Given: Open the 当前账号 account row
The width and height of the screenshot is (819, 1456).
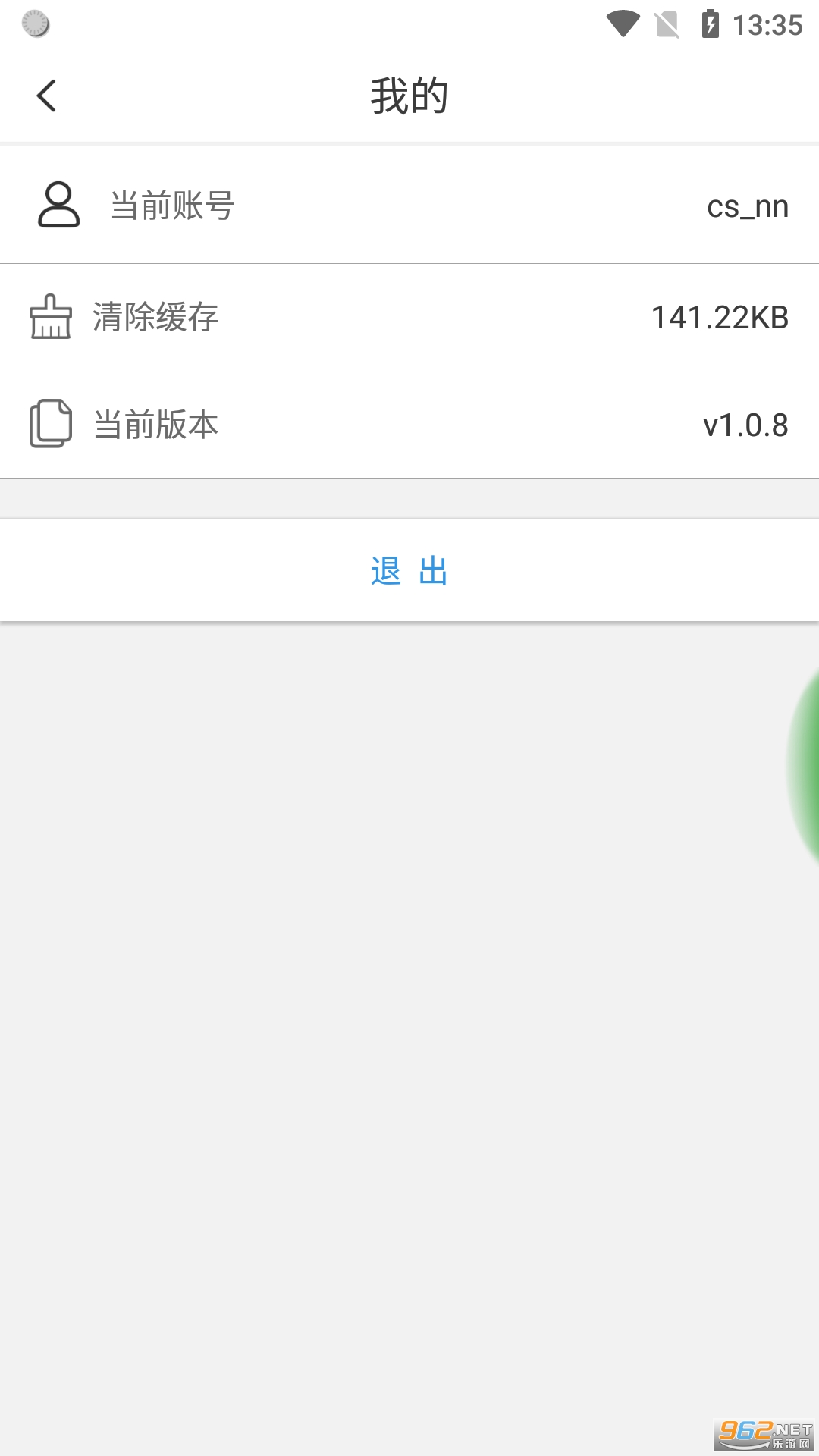Looking at the screenshot, I should click(409, 206).
